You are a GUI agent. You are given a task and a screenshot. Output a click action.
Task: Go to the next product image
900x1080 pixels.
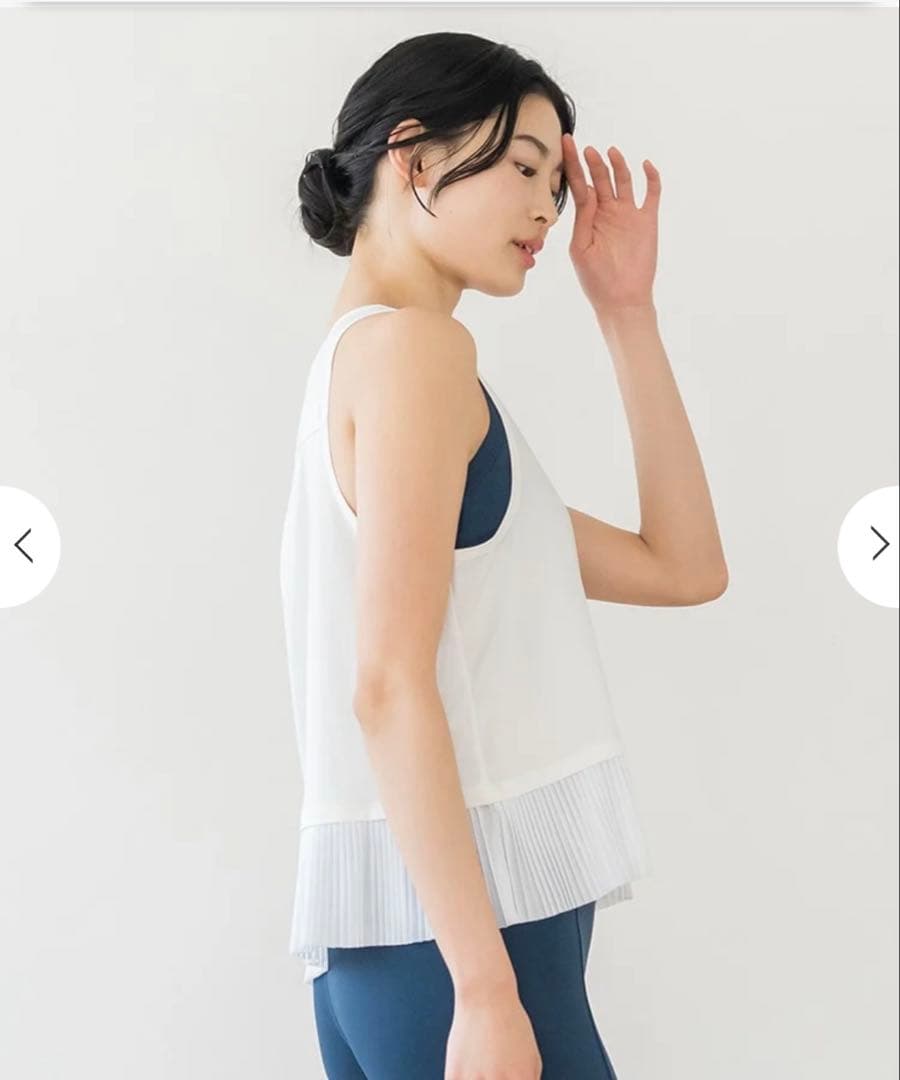pyautogui.click(x=875, y=544)
